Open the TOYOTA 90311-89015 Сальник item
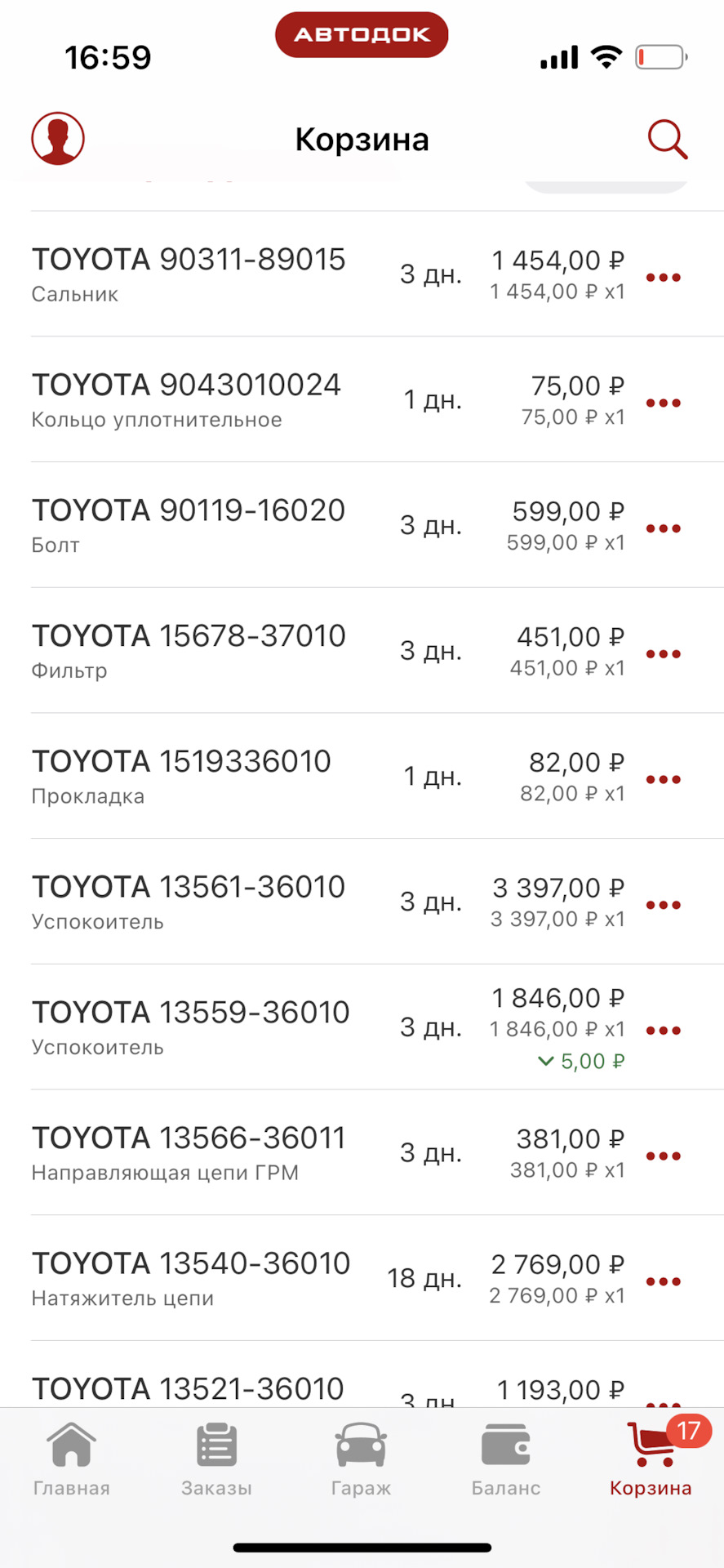This screenshot has width=724, height=1568. (x=189, y=274)
